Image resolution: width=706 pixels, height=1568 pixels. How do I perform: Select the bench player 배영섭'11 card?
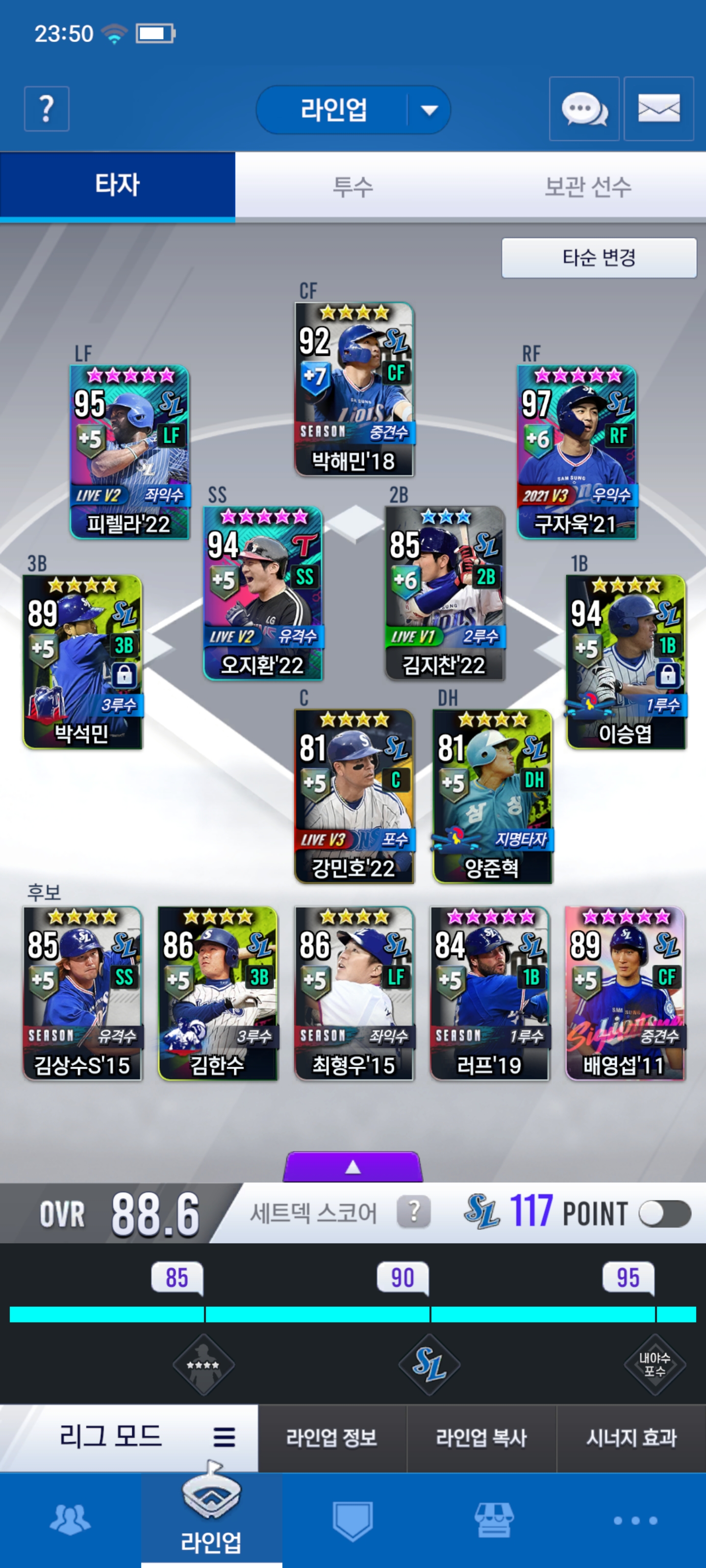coord(625,993)
